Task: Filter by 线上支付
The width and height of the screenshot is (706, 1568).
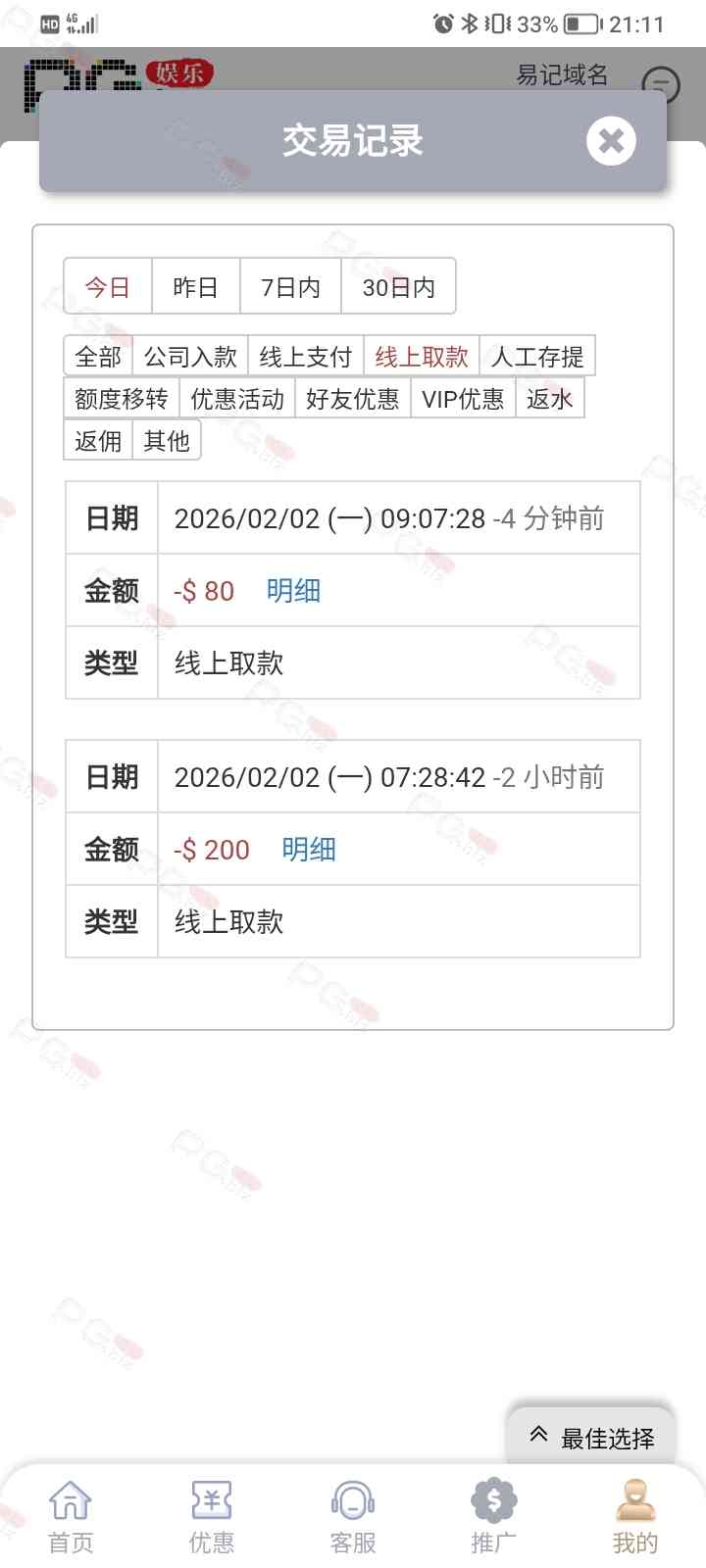Action: point(305,357)
